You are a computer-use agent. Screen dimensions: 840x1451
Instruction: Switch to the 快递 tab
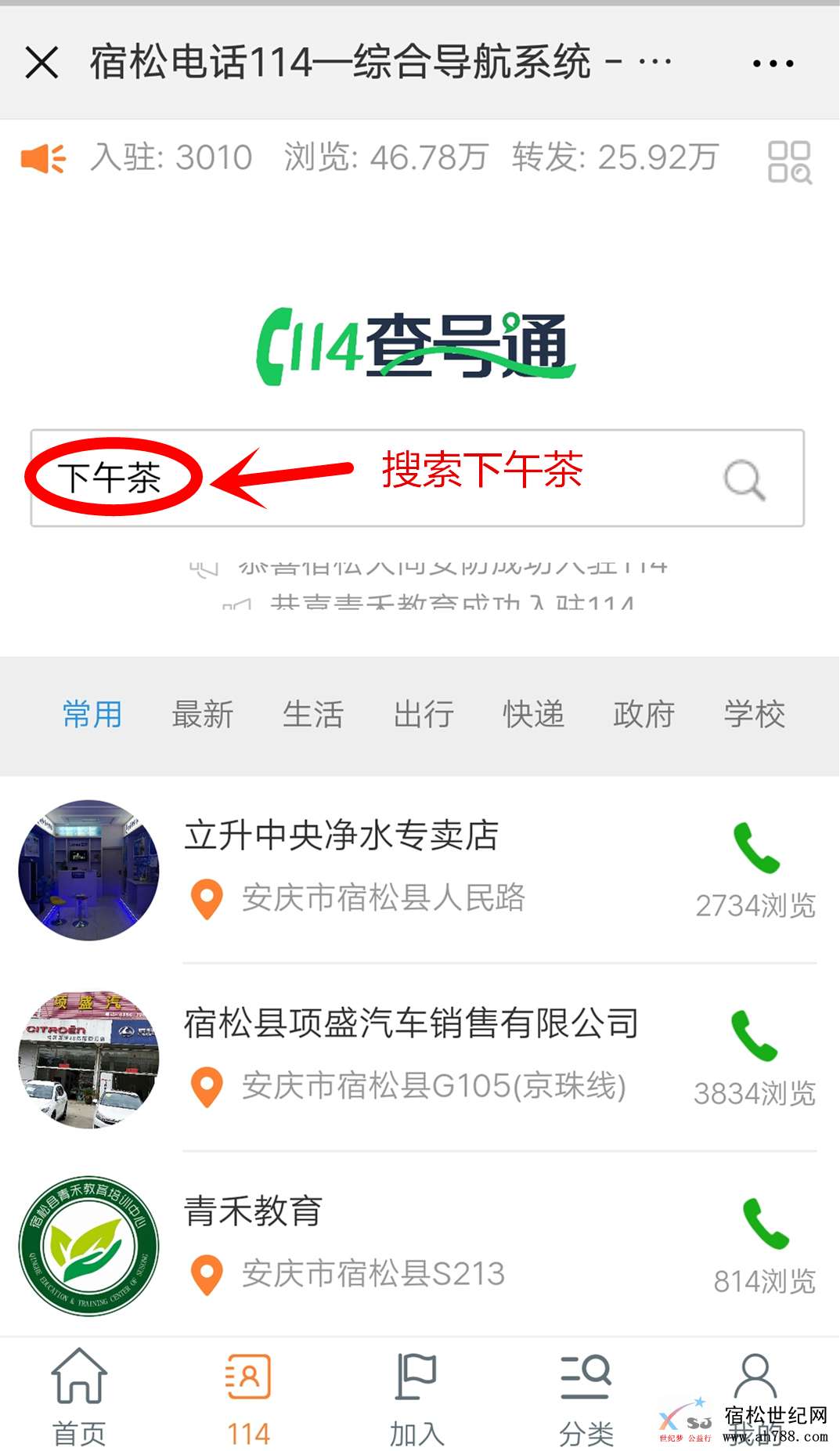(x=533, y=714)
